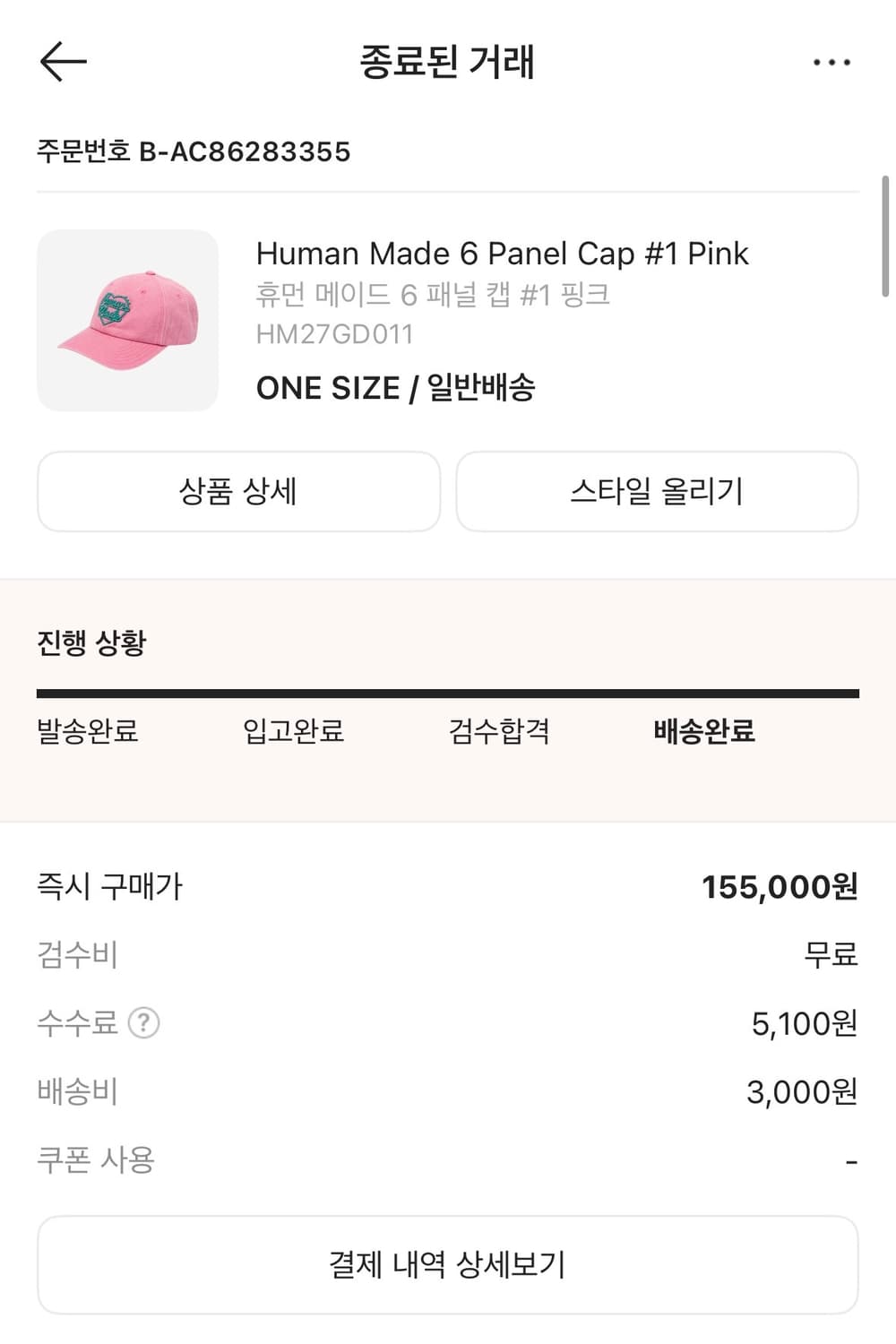
Task: Open 결제 내역 상세보기 payment details
Action: point(448,1264)
